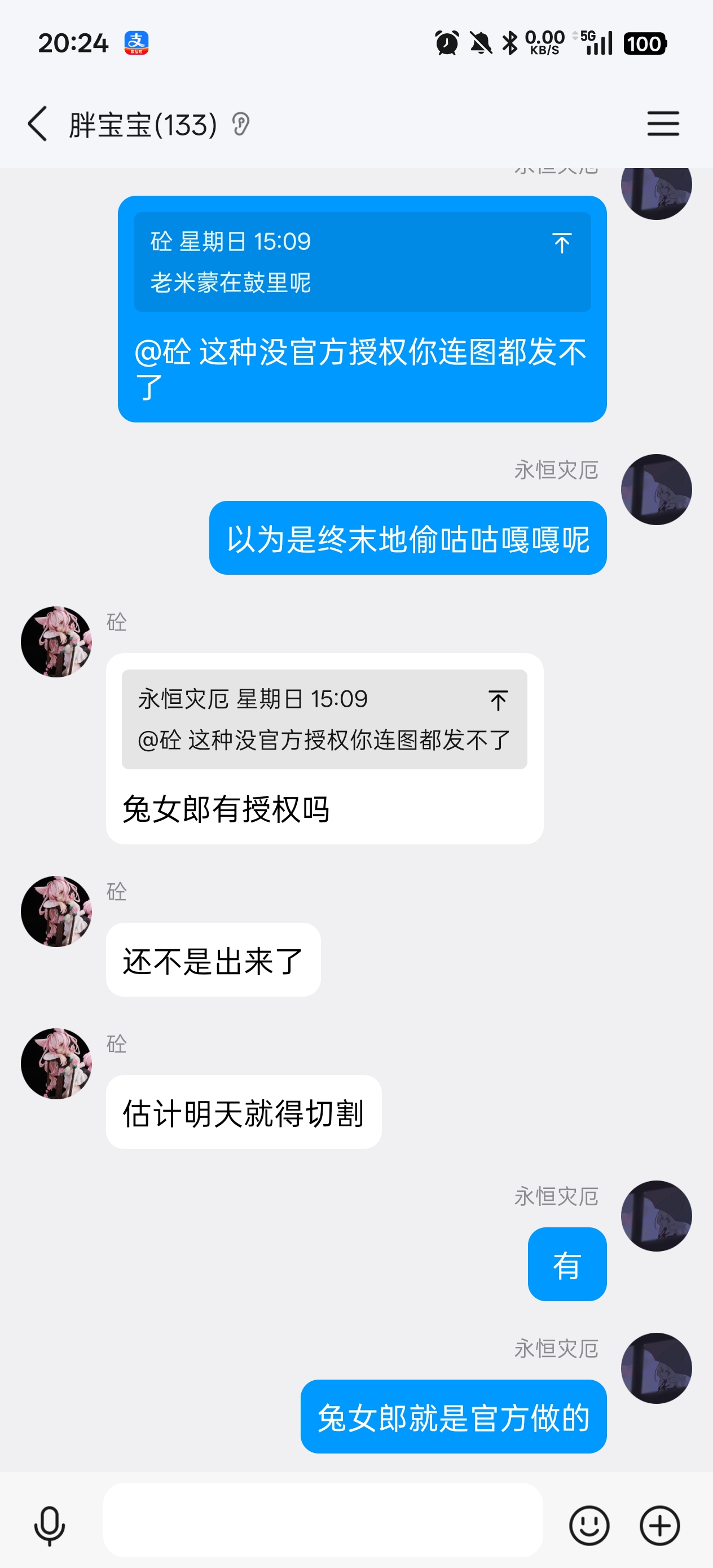Open 永恒灾厄's avatar beside 以为是终末地偷咕咕嘎嘎呢
Image resolution: width=713 pixels, height=1568 pixels.
656,490
